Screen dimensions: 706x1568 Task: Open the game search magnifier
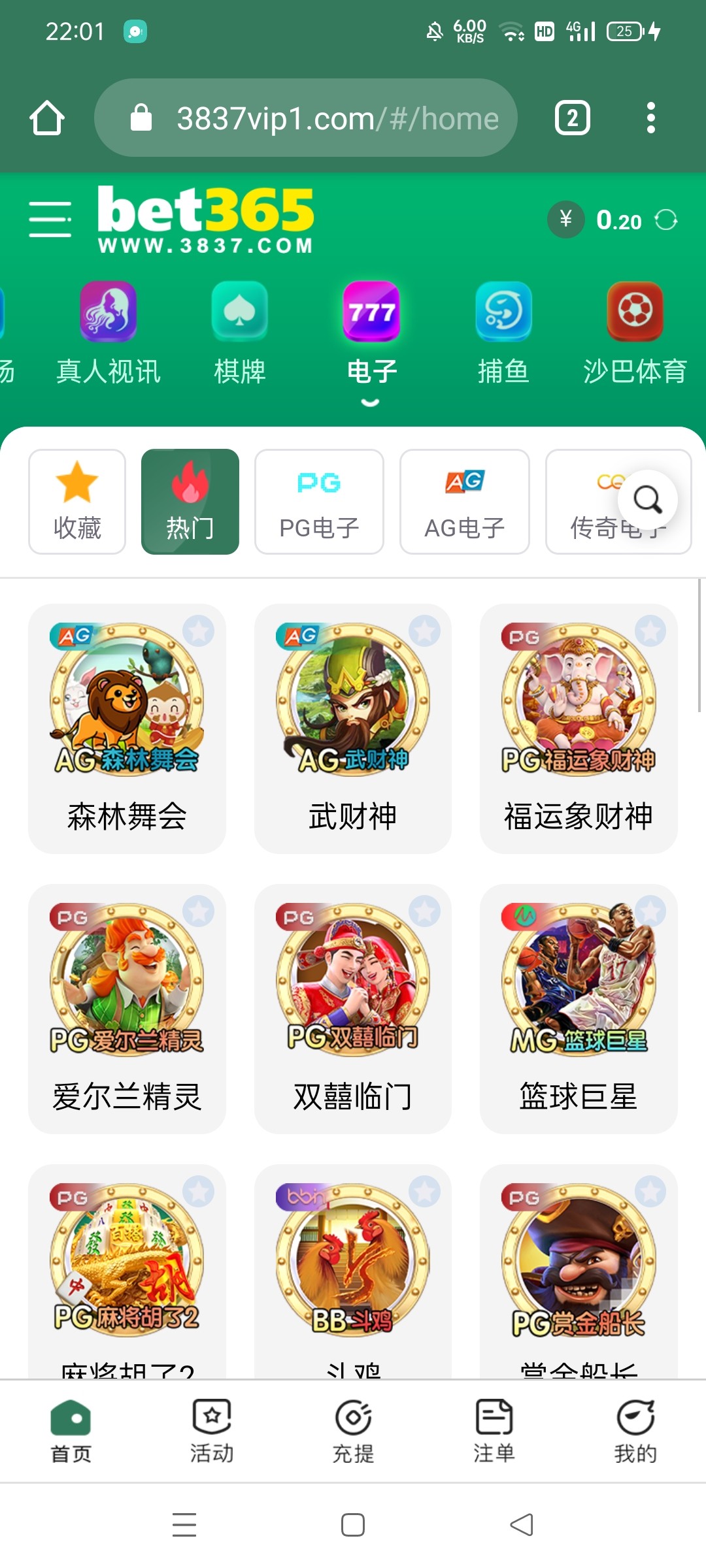pyautogui.click(x=647, y=500)
